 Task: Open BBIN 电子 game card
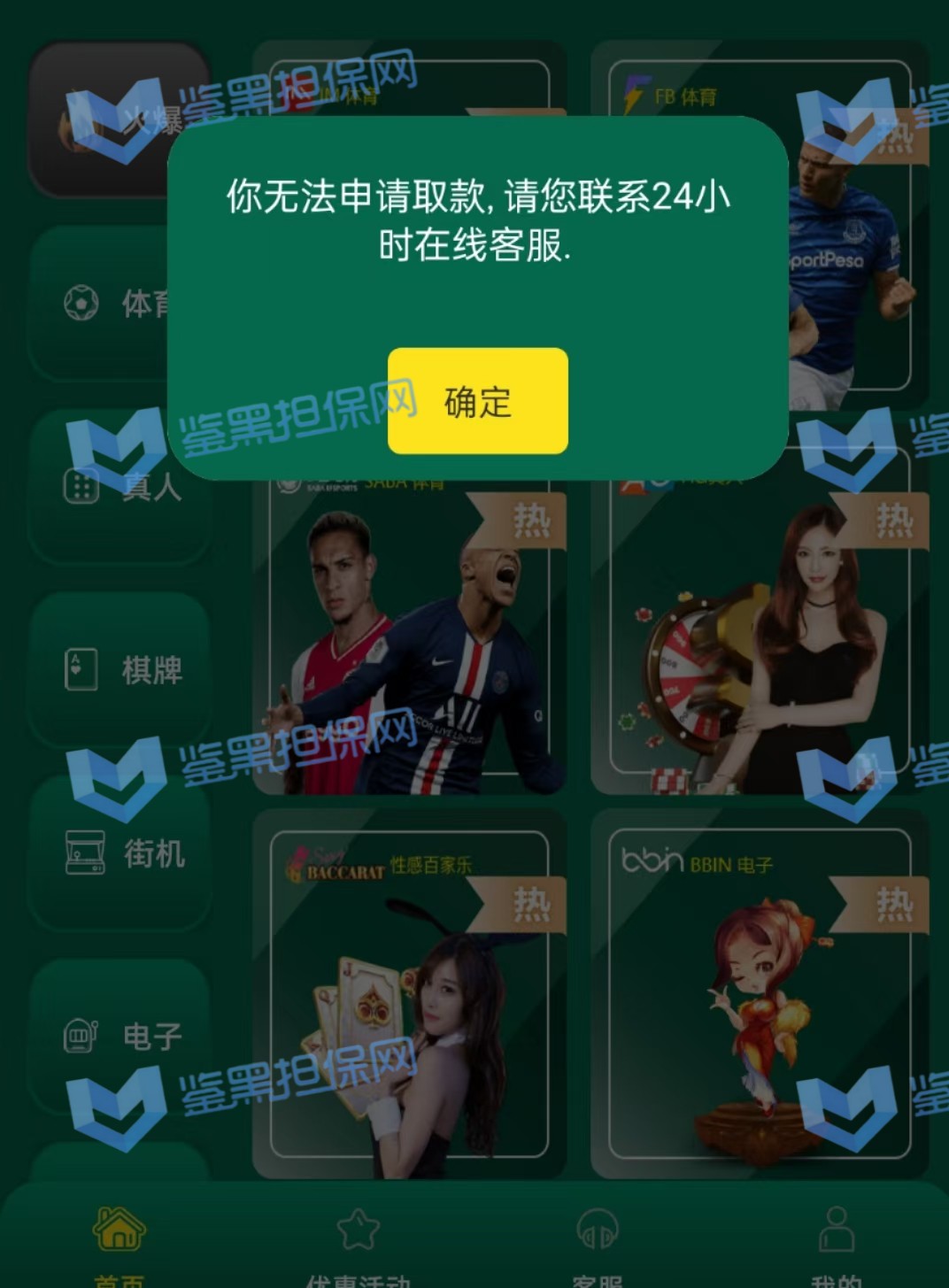(x=760, y=993)
